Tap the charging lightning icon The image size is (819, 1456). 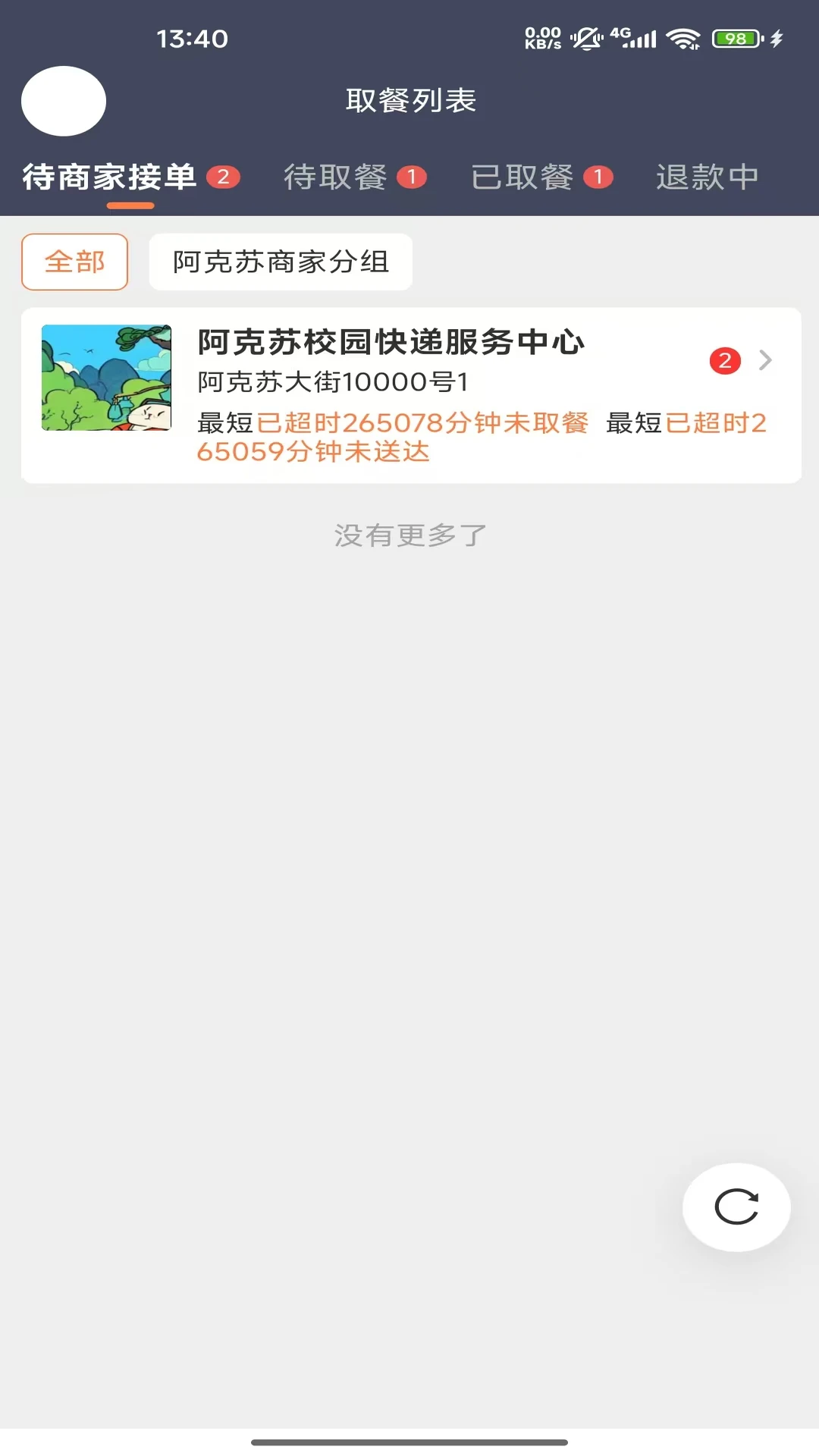(x=775, y=36)
